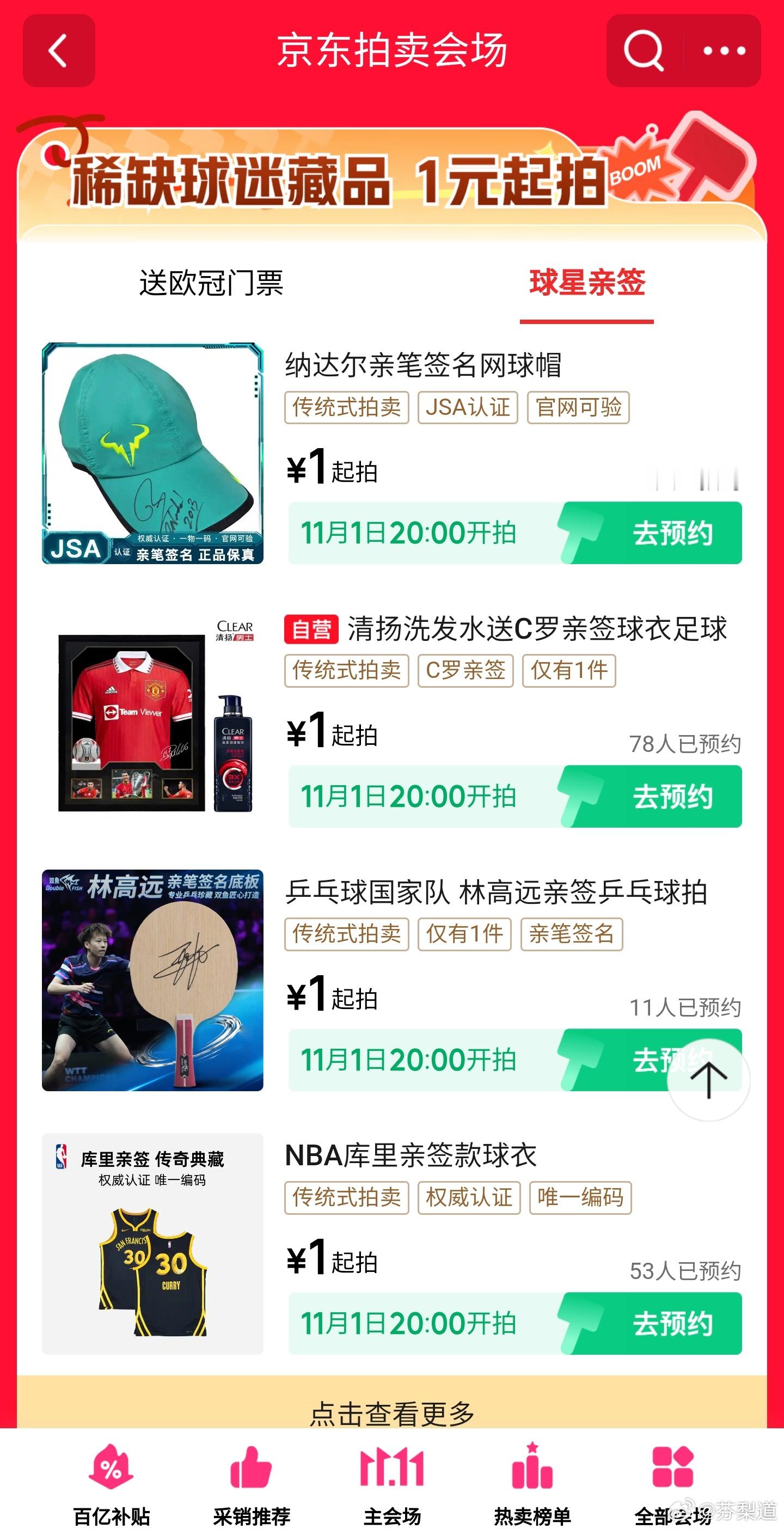This screenshot has height=1529, width=784.
Task: Open the 林高远亲签乒乓球拍 product image
Action: point(152,981)
